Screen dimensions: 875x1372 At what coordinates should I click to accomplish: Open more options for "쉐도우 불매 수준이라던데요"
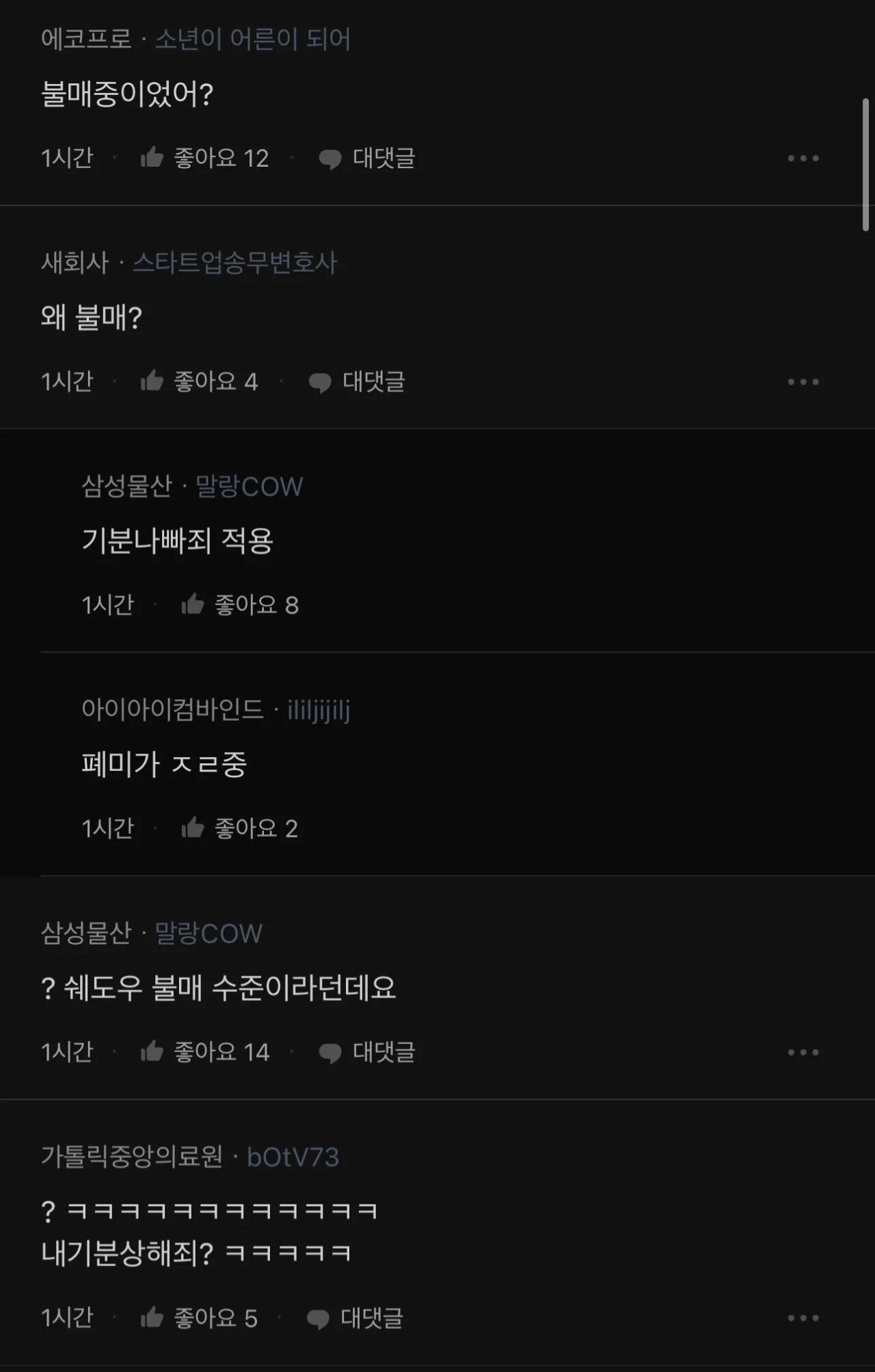(803, 1052)
